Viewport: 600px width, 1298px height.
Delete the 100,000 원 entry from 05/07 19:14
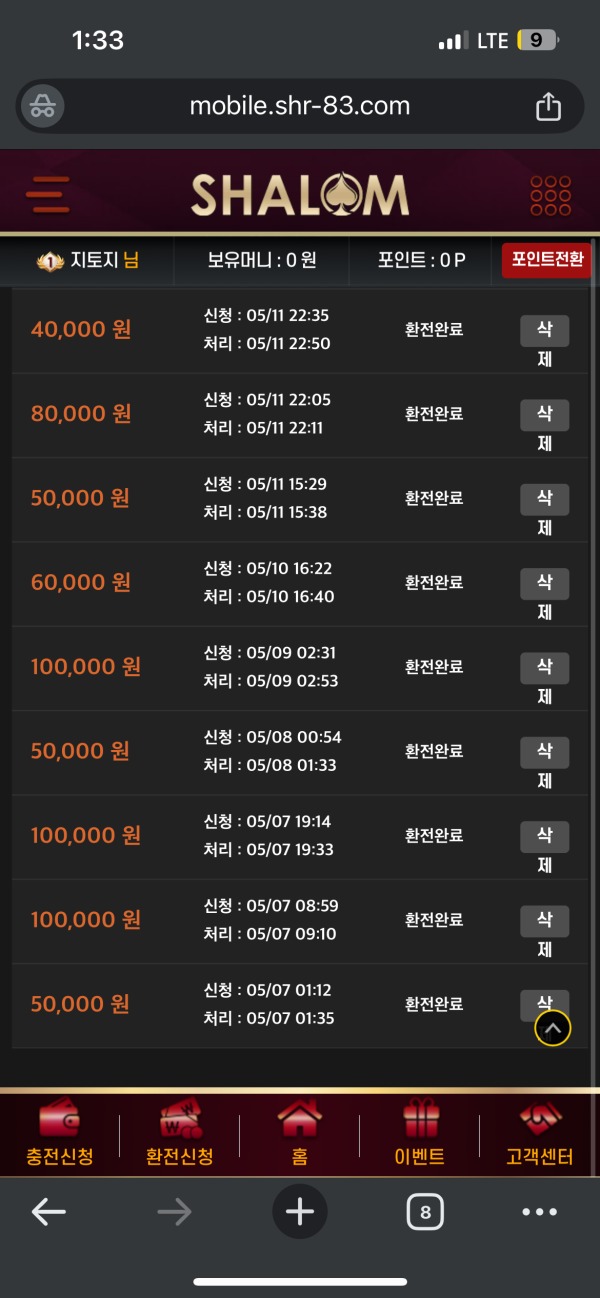tap(545, 835)
